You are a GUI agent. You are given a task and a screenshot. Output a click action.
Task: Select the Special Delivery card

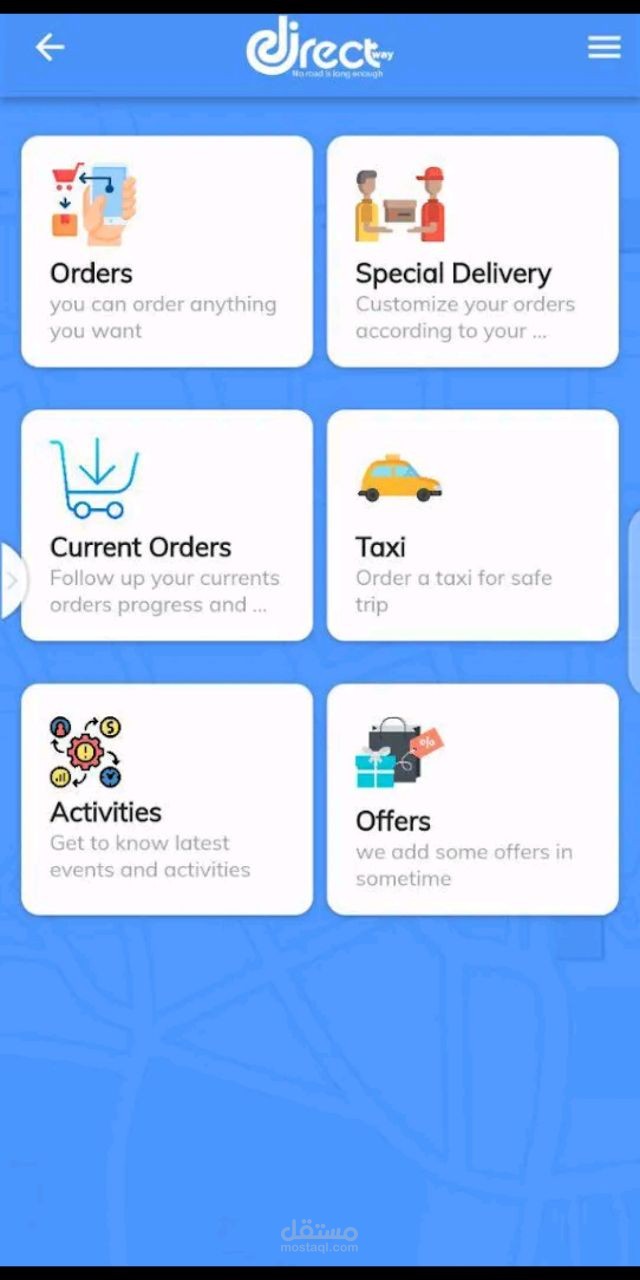(473, 252)
